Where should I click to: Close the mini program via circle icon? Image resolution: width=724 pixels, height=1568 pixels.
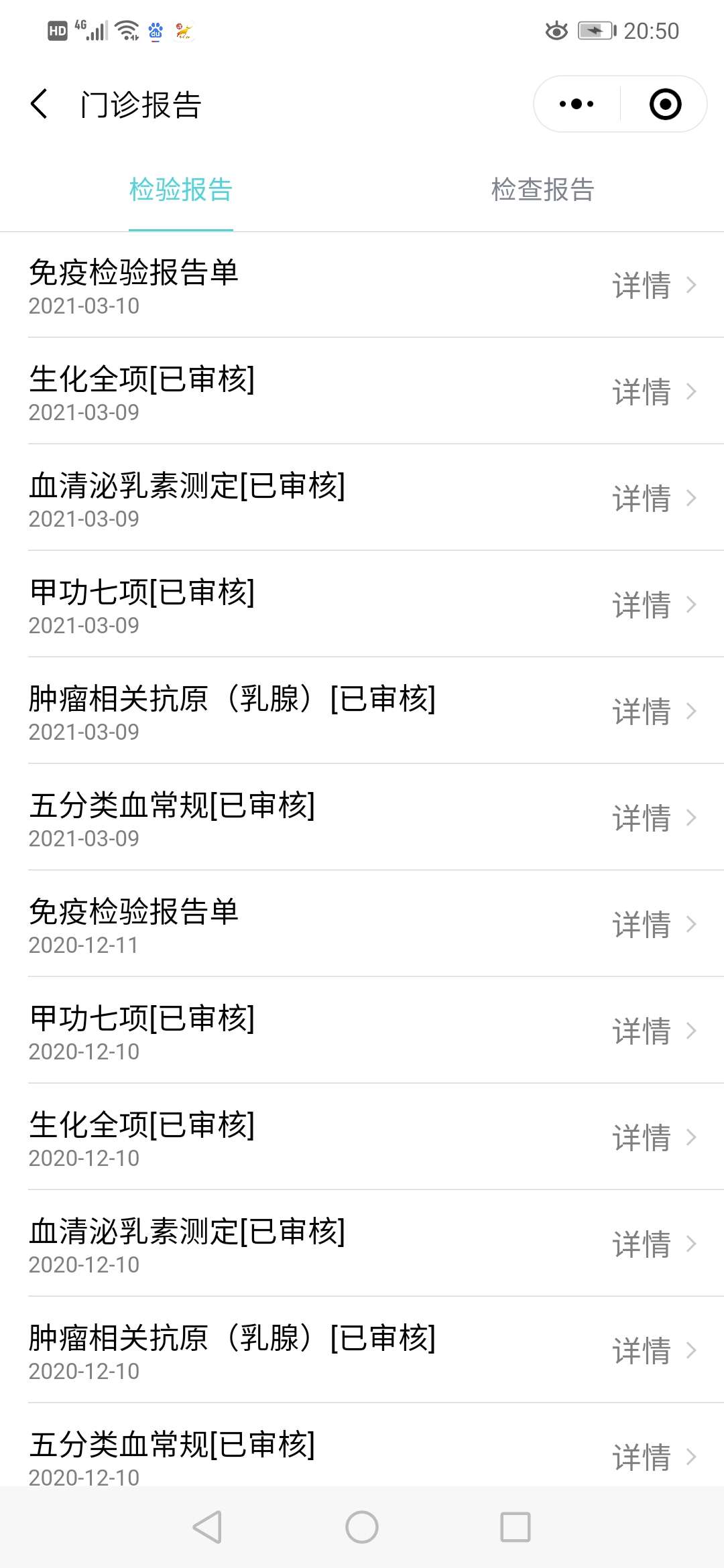pyautogui.click(x=665, y=104)
